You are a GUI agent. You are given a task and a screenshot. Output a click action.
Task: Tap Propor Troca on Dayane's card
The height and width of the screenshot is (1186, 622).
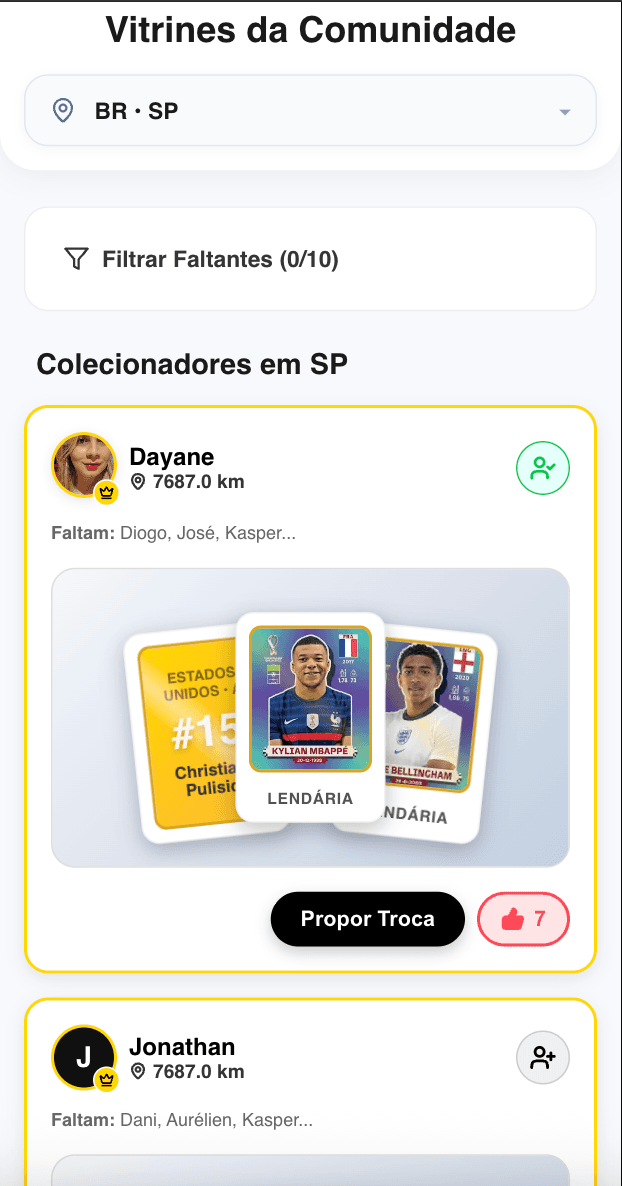(367, 919)
